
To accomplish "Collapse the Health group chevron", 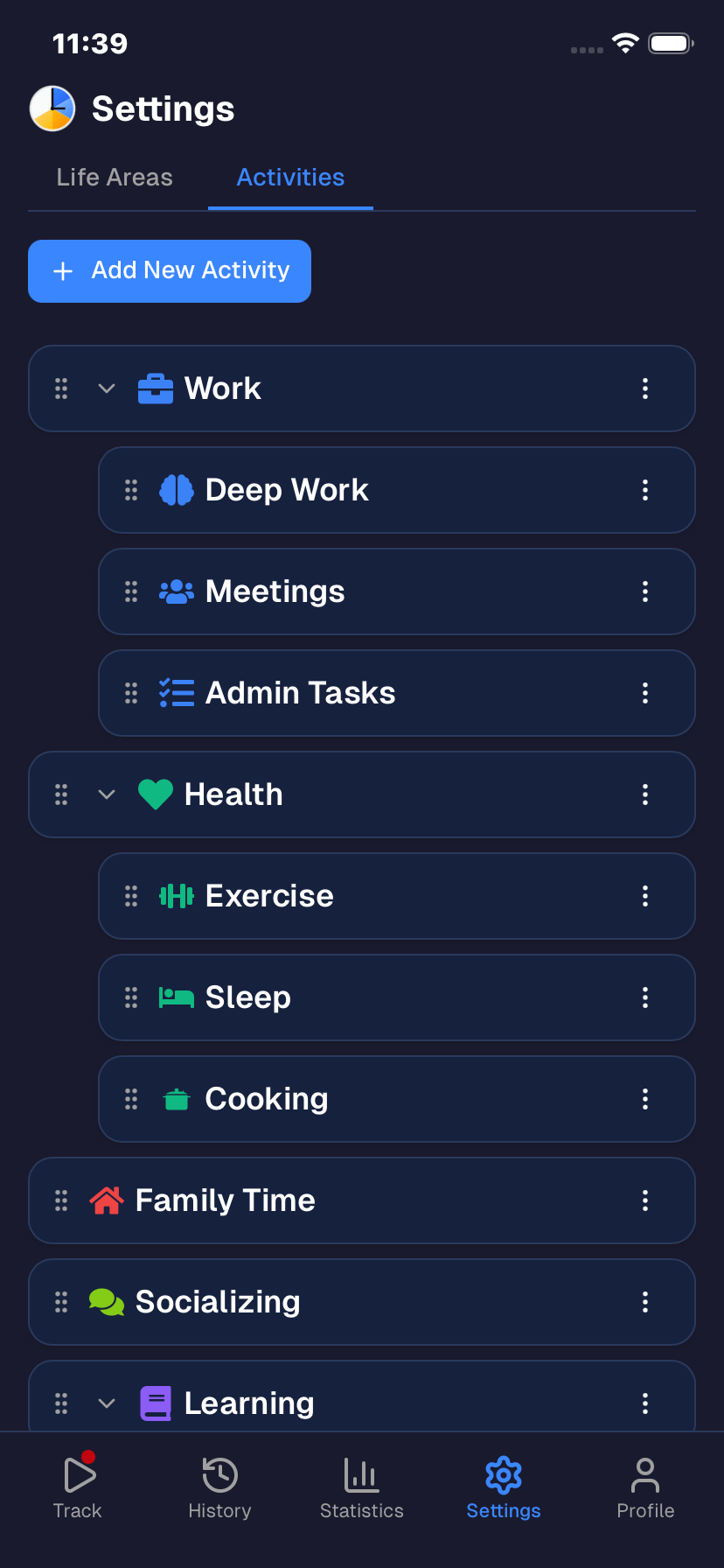I will [x=107, y=794].
